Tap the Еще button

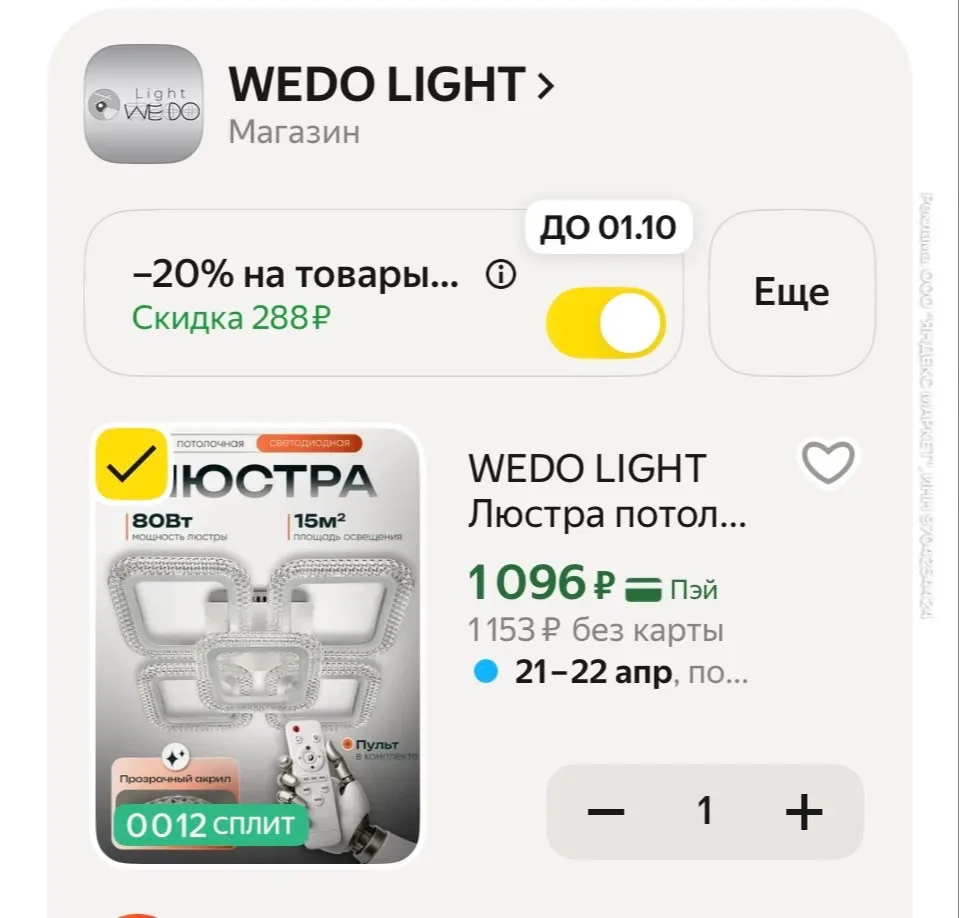pos(791,293)
